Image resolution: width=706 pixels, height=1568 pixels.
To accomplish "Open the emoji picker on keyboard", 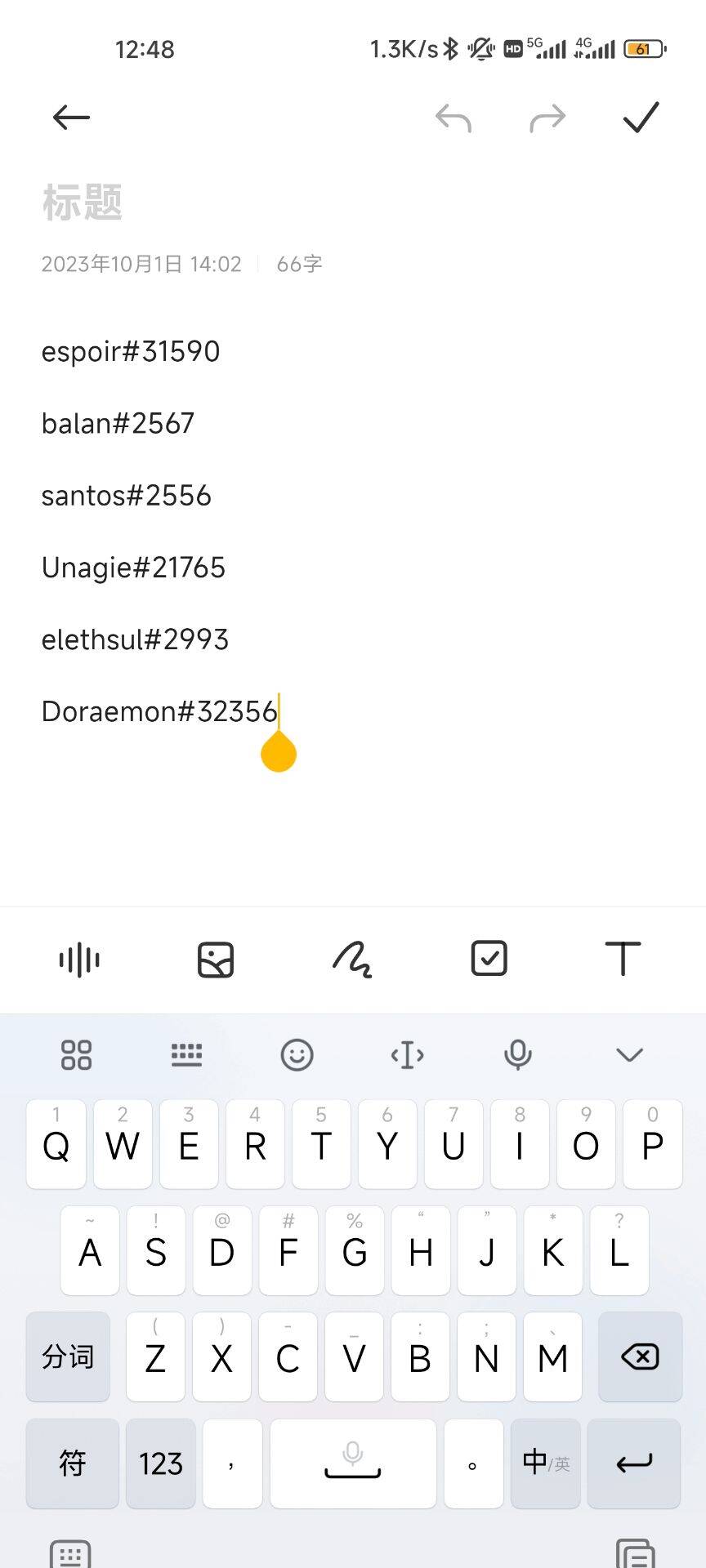I will [x=297, y=1054].
